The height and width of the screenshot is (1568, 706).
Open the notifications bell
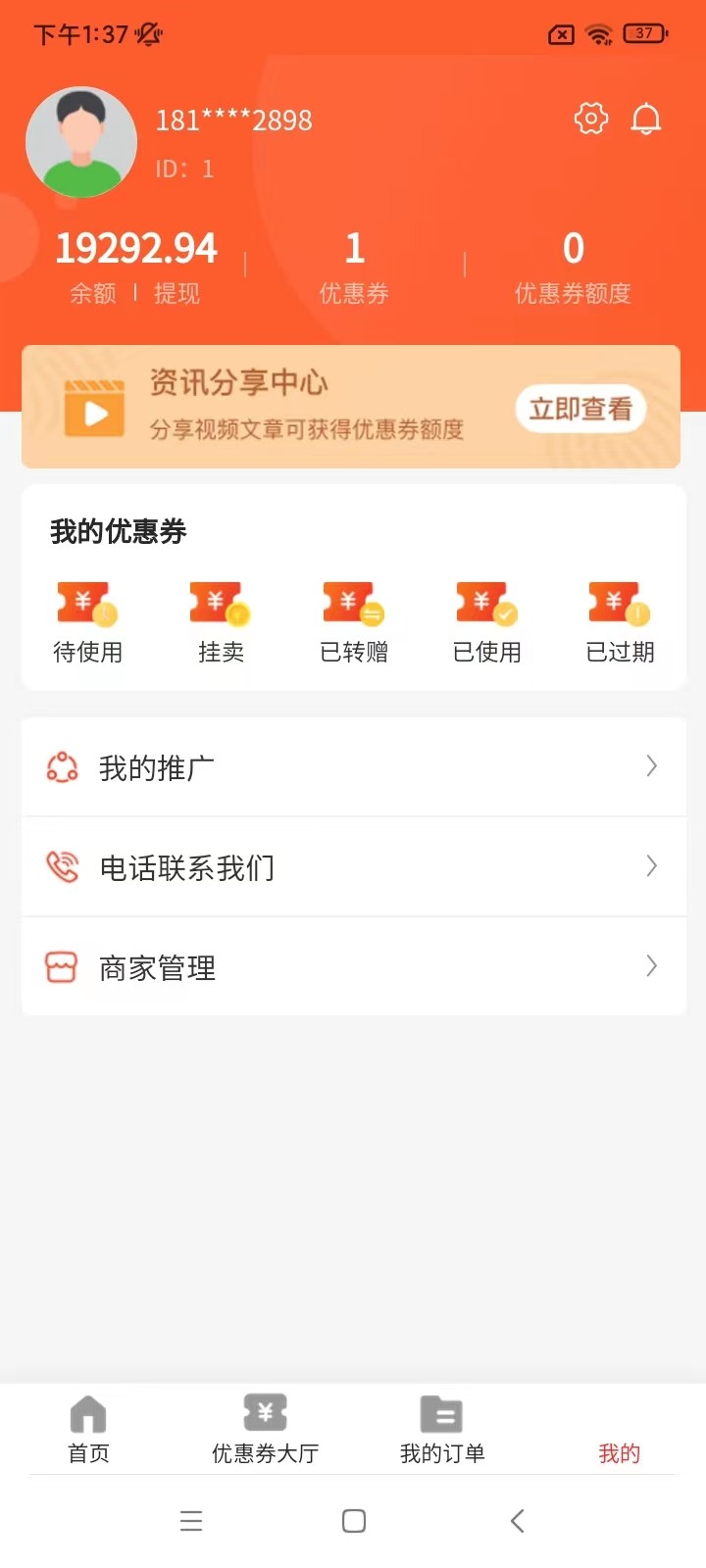click(645, 119)
